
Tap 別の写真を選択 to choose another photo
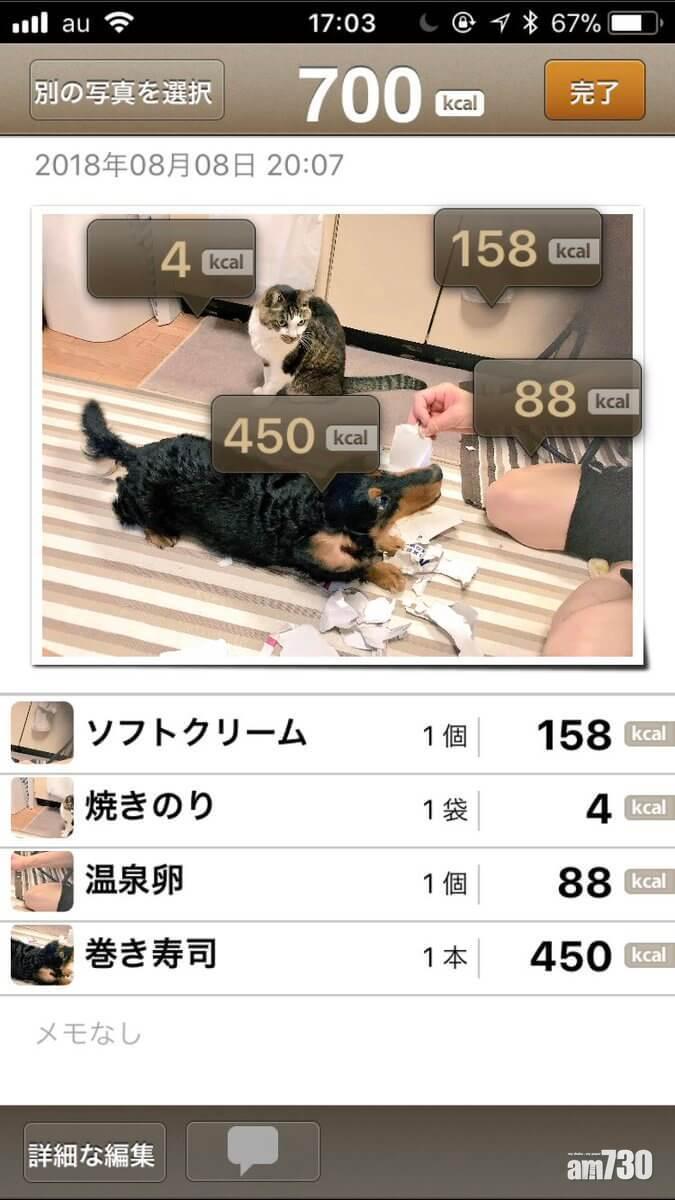click(x=126, y=92)
